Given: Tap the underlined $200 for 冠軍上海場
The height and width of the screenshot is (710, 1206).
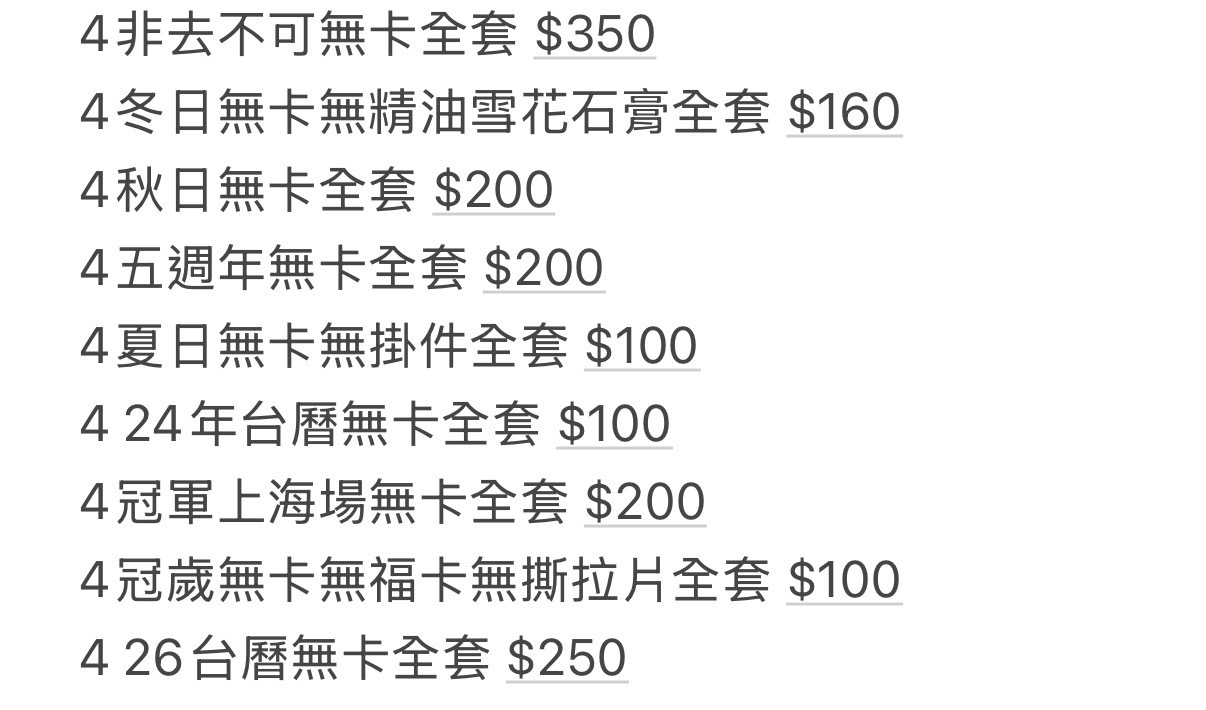Looking at the screenshot, I should coord(645,502).
